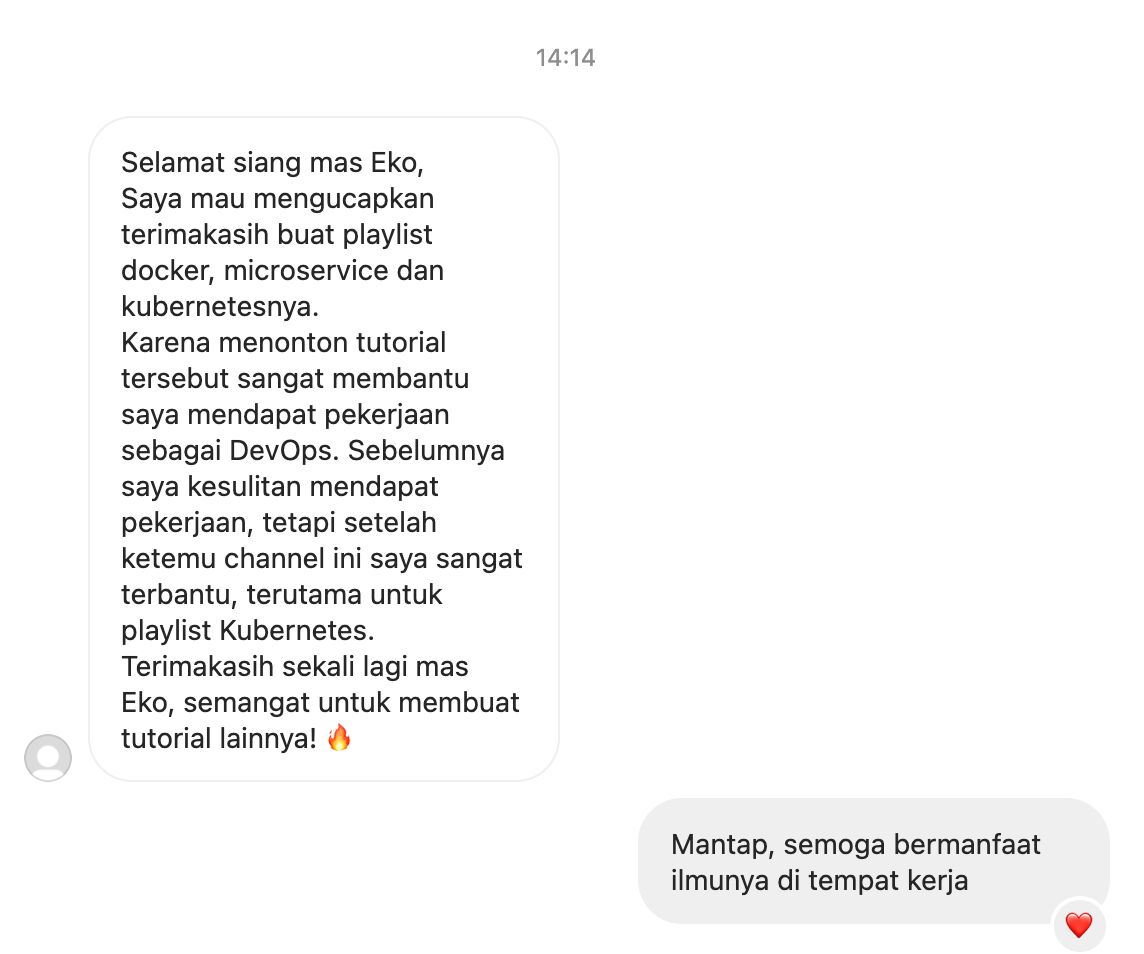Tap the heart reaction on the reply
The height and width of the screenshot is (954, 1144).
pos(1078,925)
